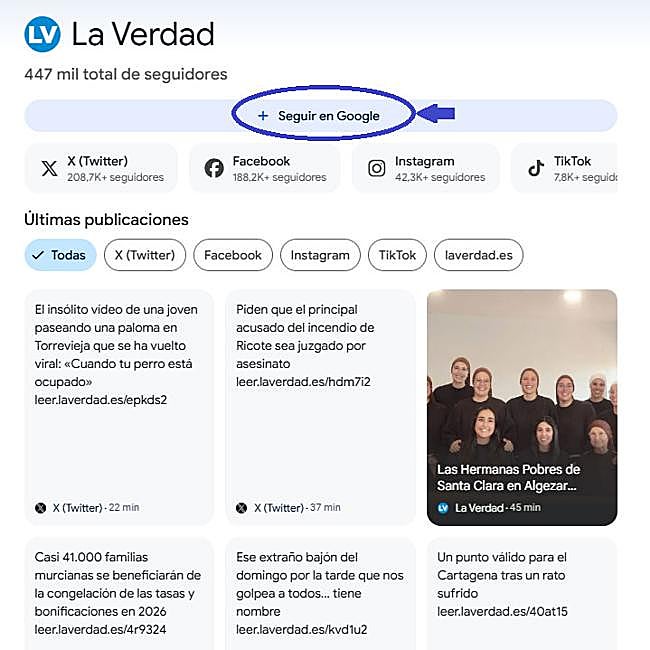Filter posts by TikTok chip
The height and width of the screenshot is (650, 650).
click(x=397, y=255)
